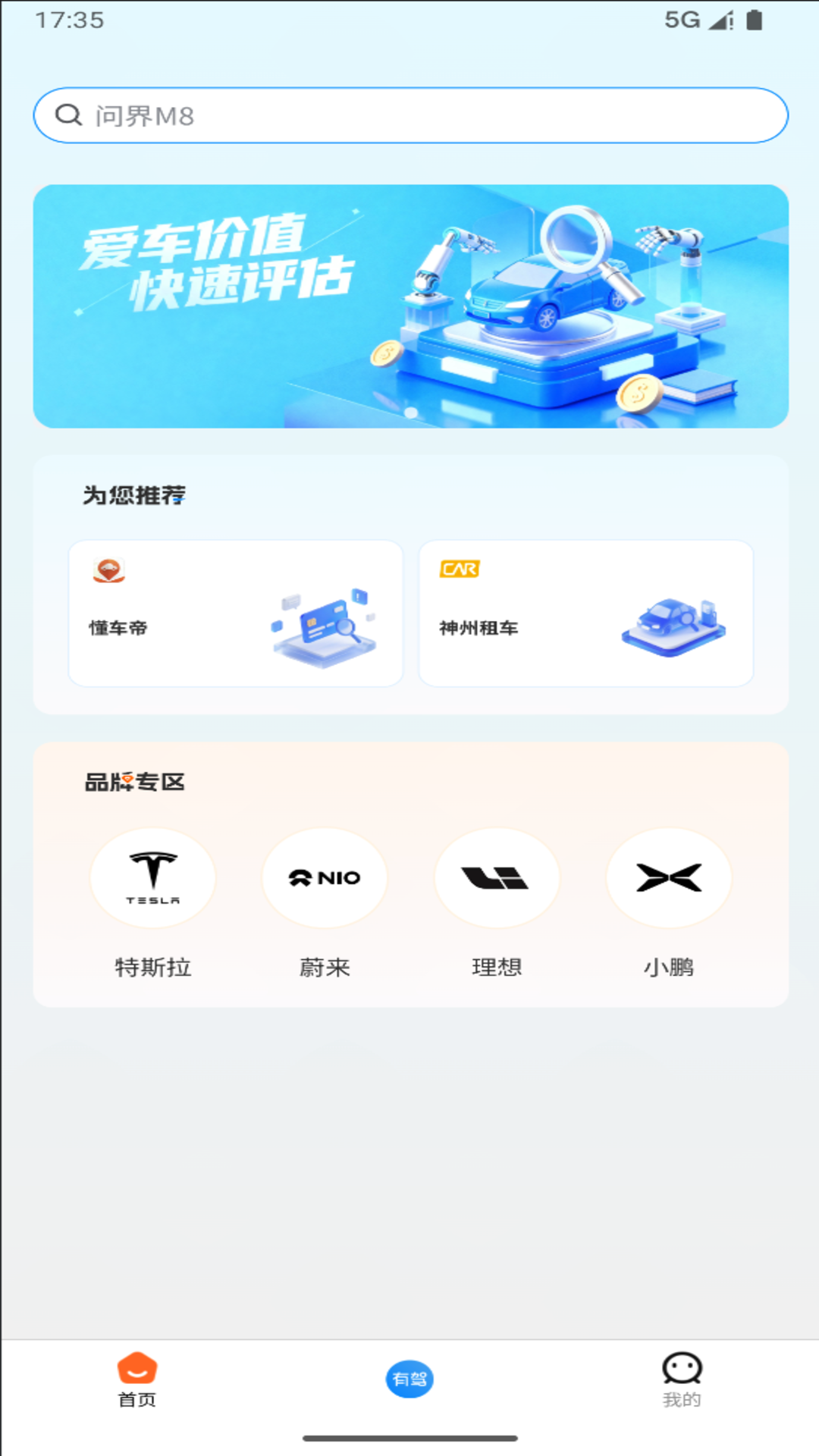The width and height of the screenshot is (819, 1456).
Task: Tap the 神州租车 CAR logo icon
Action: click(x=459, y=567)
